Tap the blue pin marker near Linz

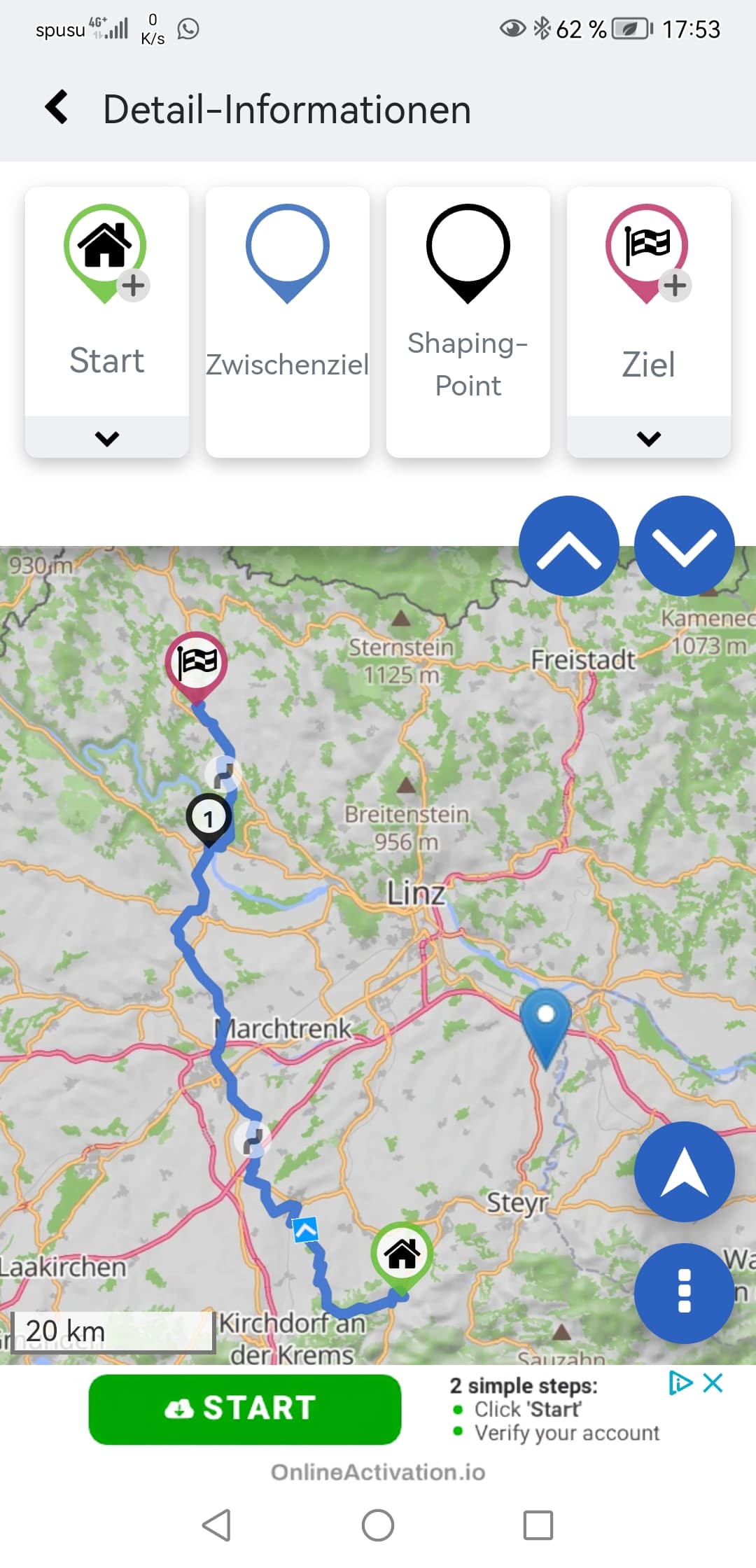tap(545, 1019)
